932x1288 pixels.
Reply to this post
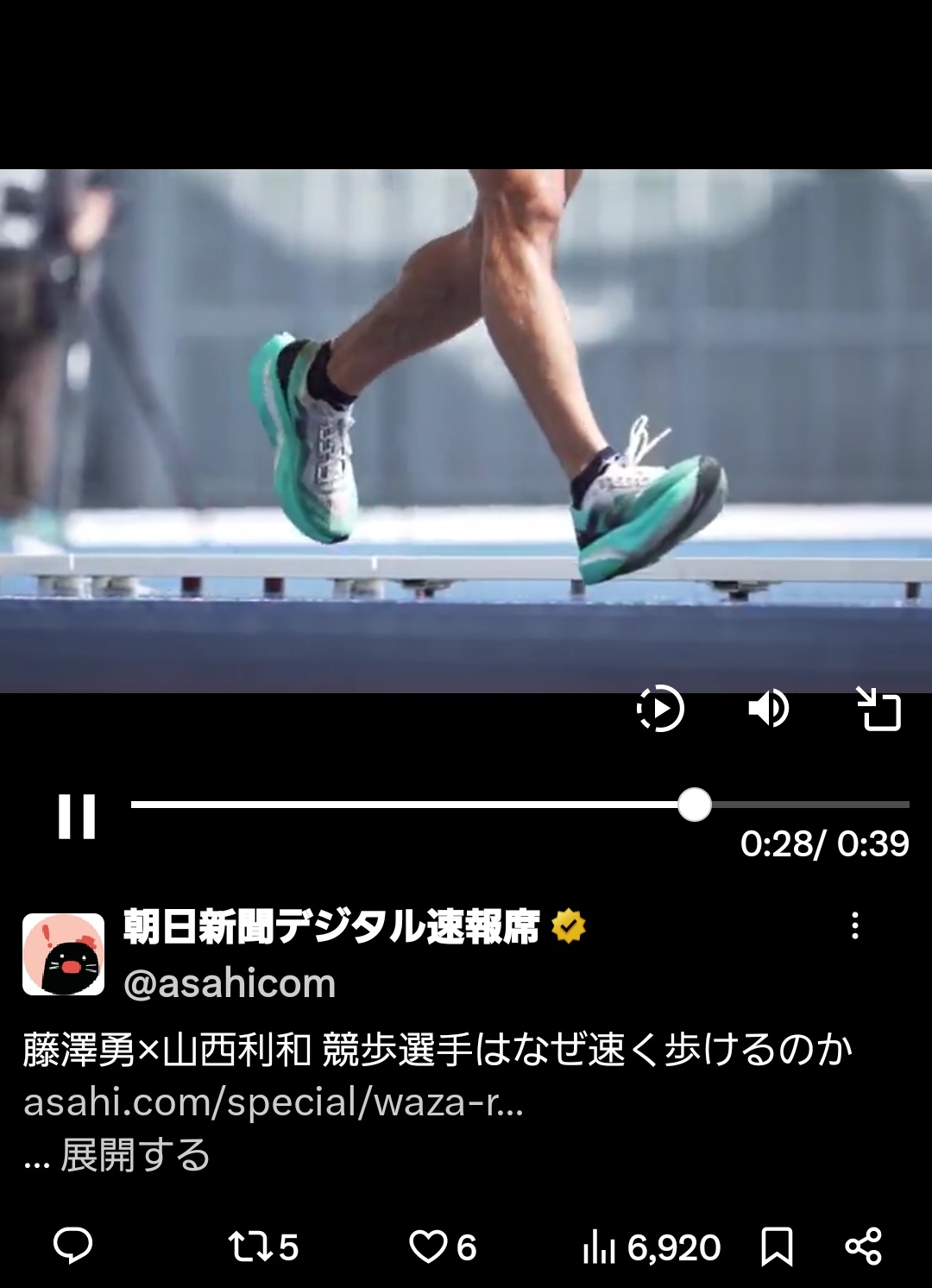click(x=73, y=1247)
